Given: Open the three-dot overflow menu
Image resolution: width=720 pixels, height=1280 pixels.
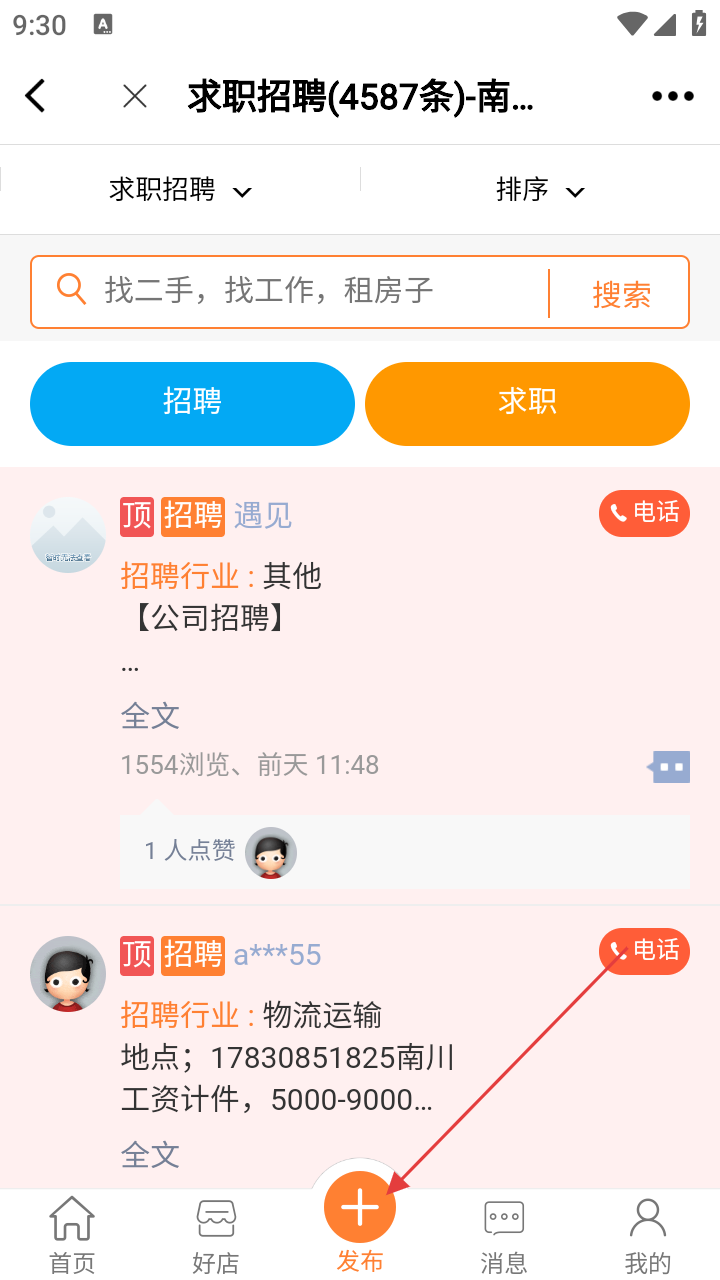Looking at the screenshot, I should [672, 96].
